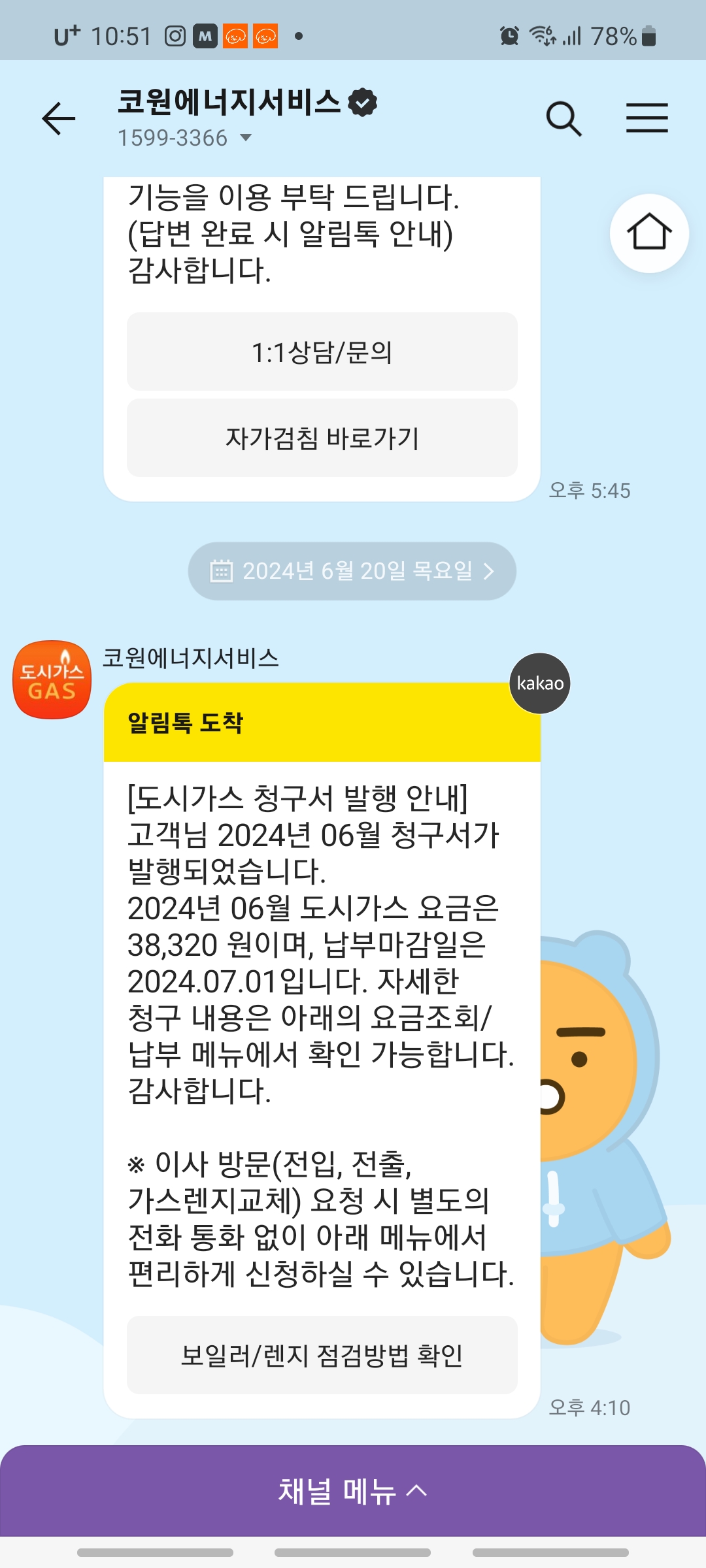Screen dimensions: 706x1568
Task: Tap the floating home button
Action: point(649,233)
